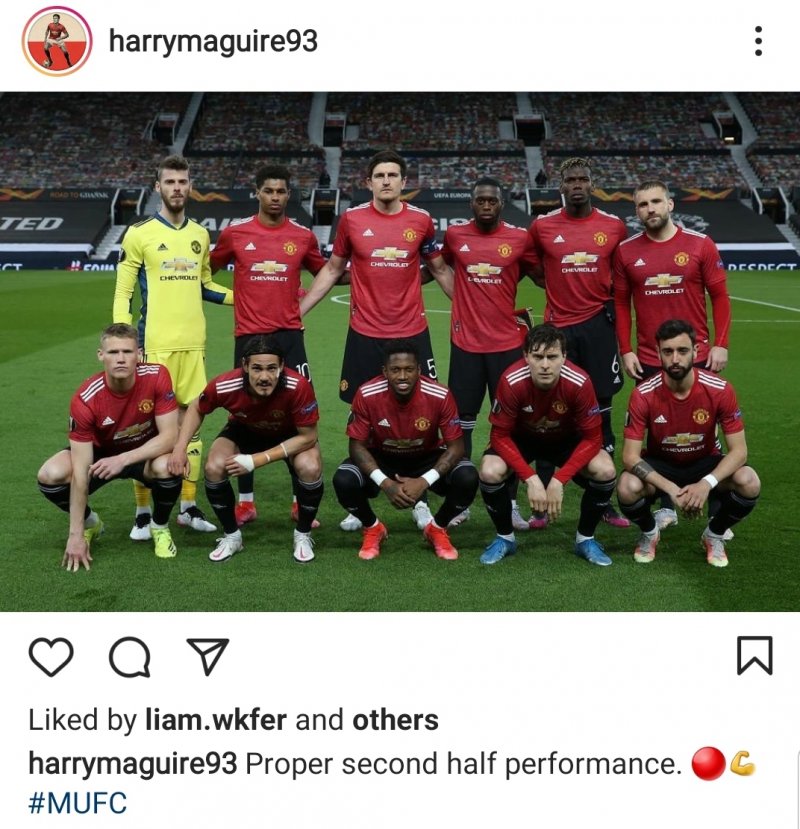Screen dimensions: 800x829
Task: Open liam.wkfer's profile from the likes line
Action: pos(230,720)
